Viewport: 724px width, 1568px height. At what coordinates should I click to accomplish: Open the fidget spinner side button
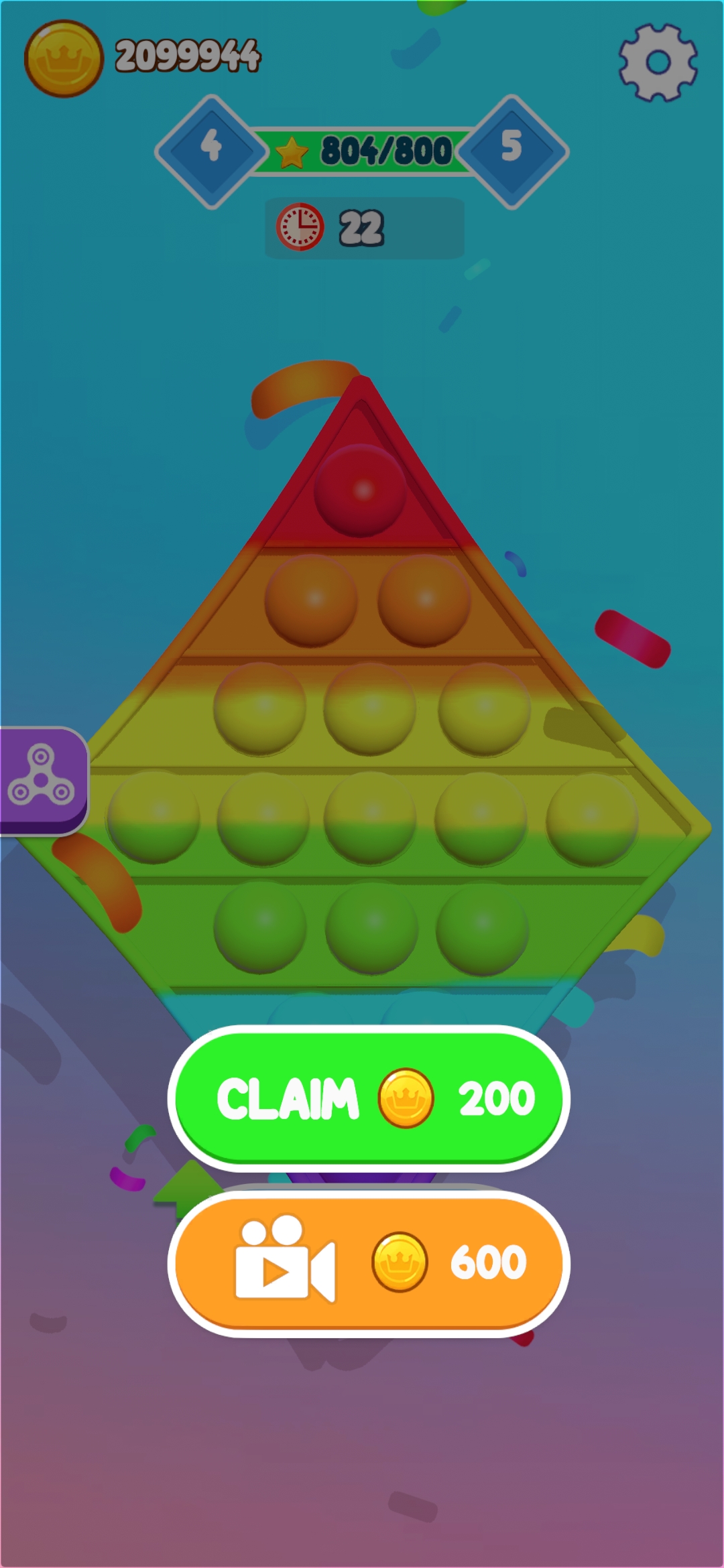[42, 781]
